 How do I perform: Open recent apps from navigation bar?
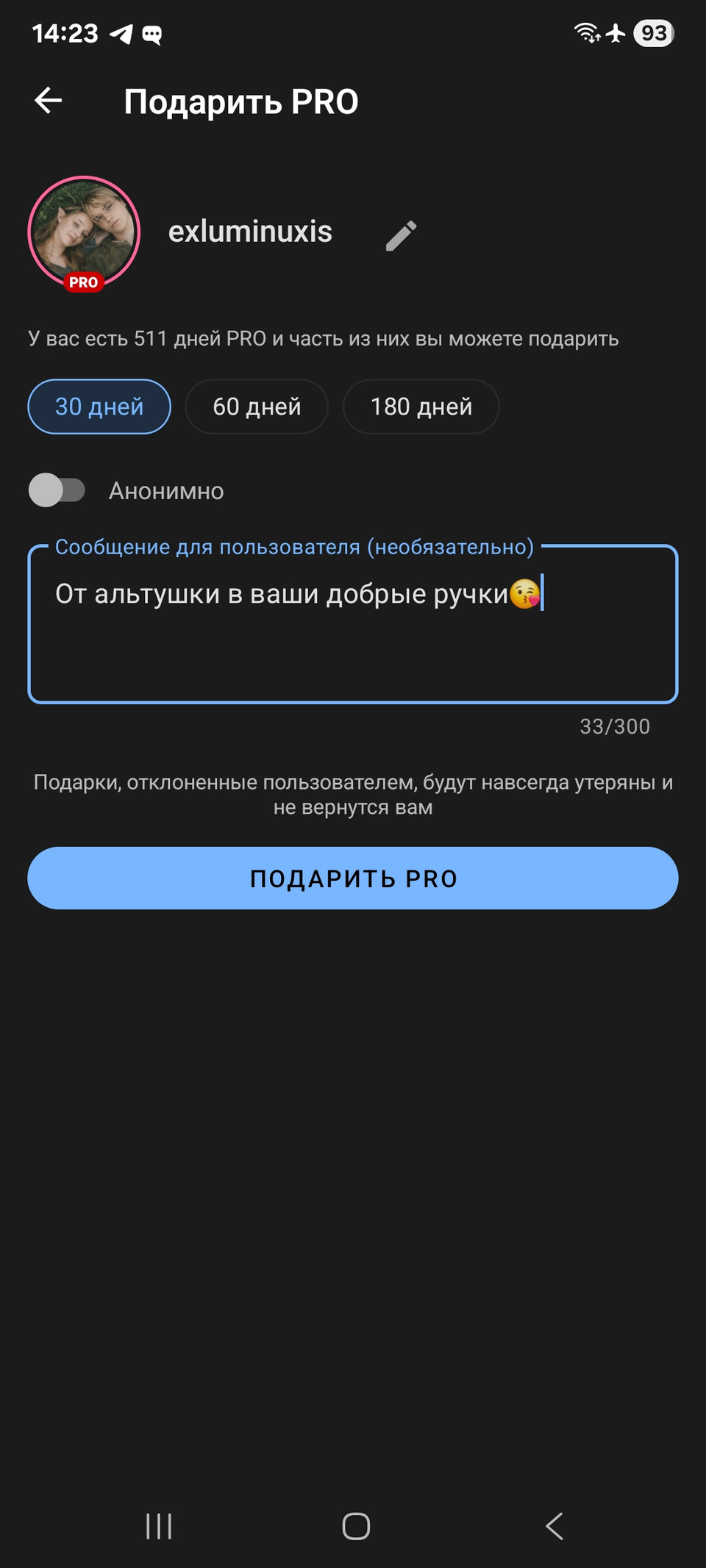(159, 1526)
